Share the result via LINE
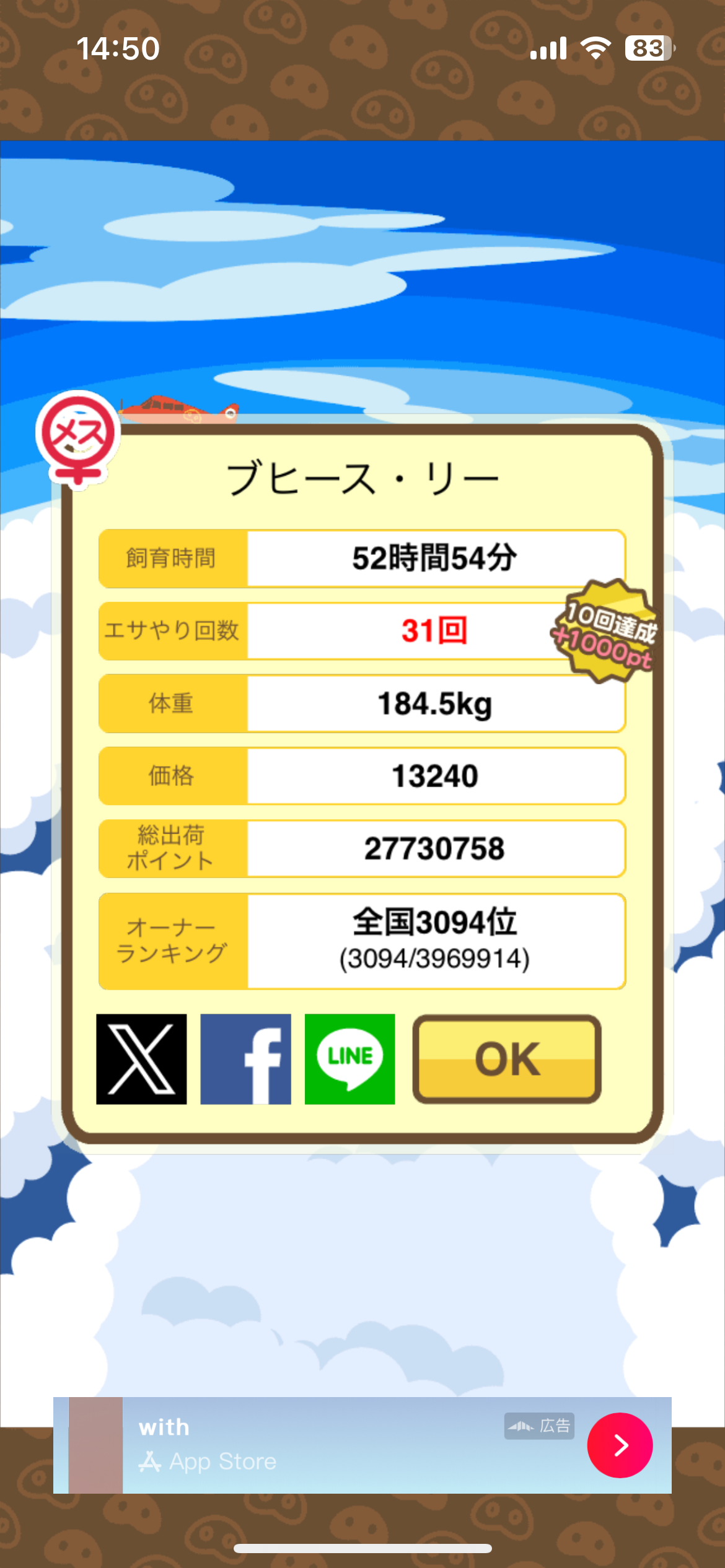The height and width of the screenshot is (1568, 725). 349,1059
